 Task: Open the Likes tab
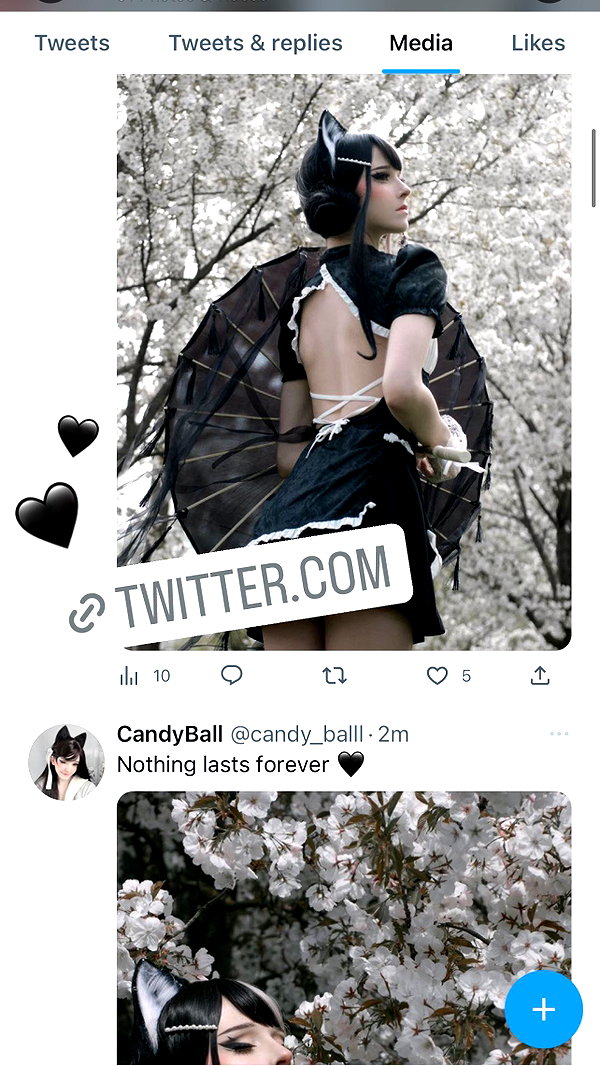(x=538, y=43)
